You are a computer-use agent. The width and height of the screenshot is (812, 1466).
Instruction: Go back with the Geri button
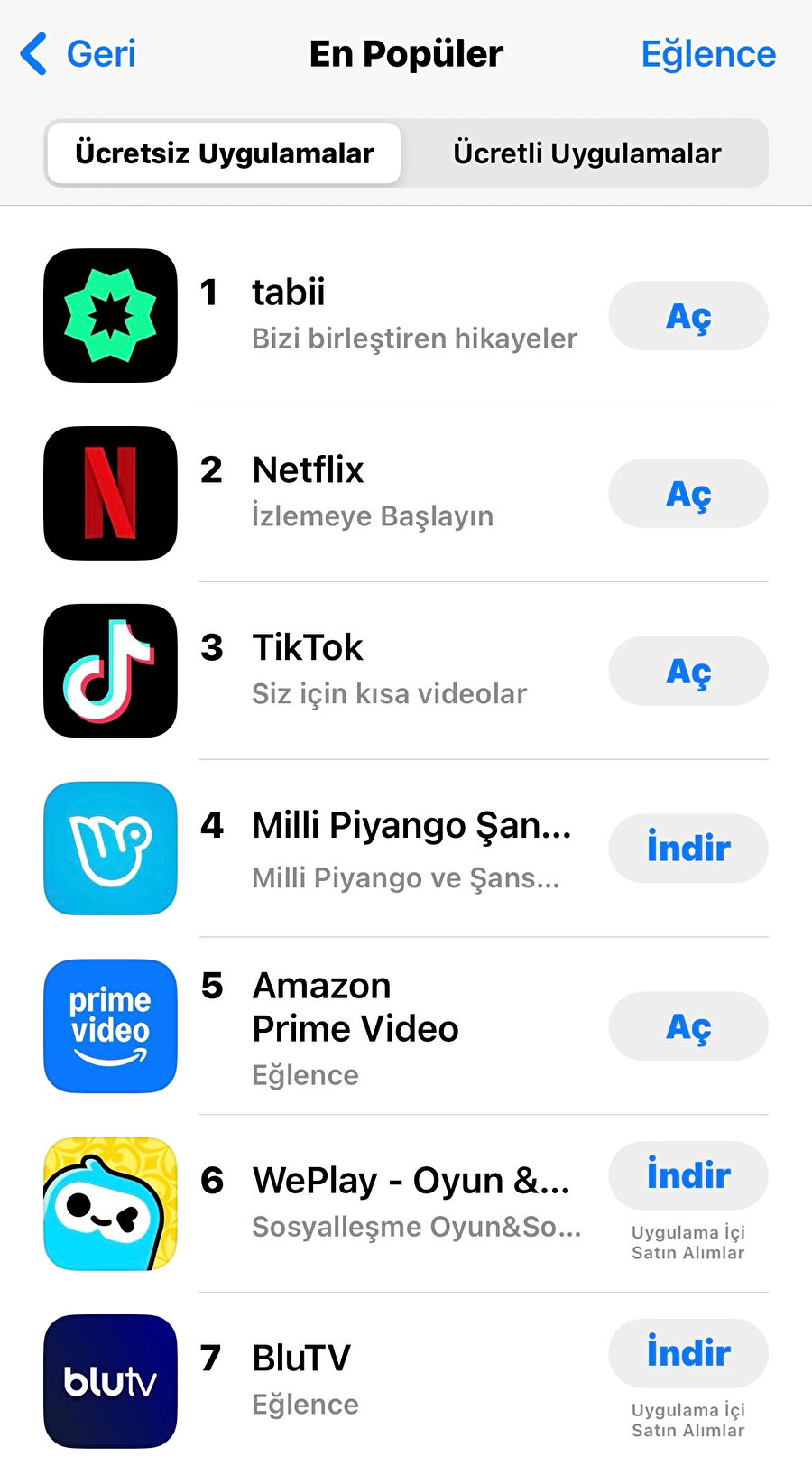[78, 54]
